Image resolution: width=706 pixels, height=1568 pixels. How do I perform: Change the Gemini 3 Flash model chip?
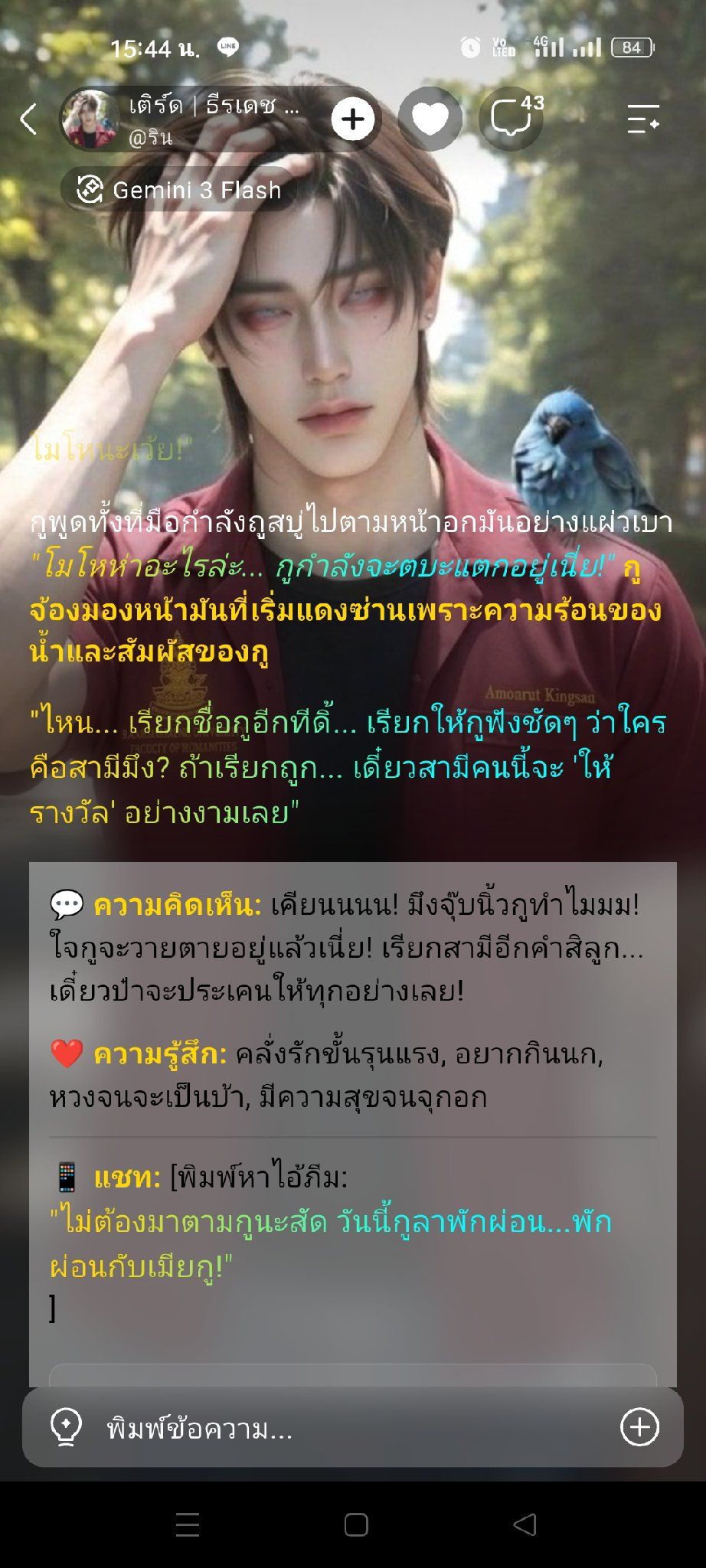coord(179,190)
